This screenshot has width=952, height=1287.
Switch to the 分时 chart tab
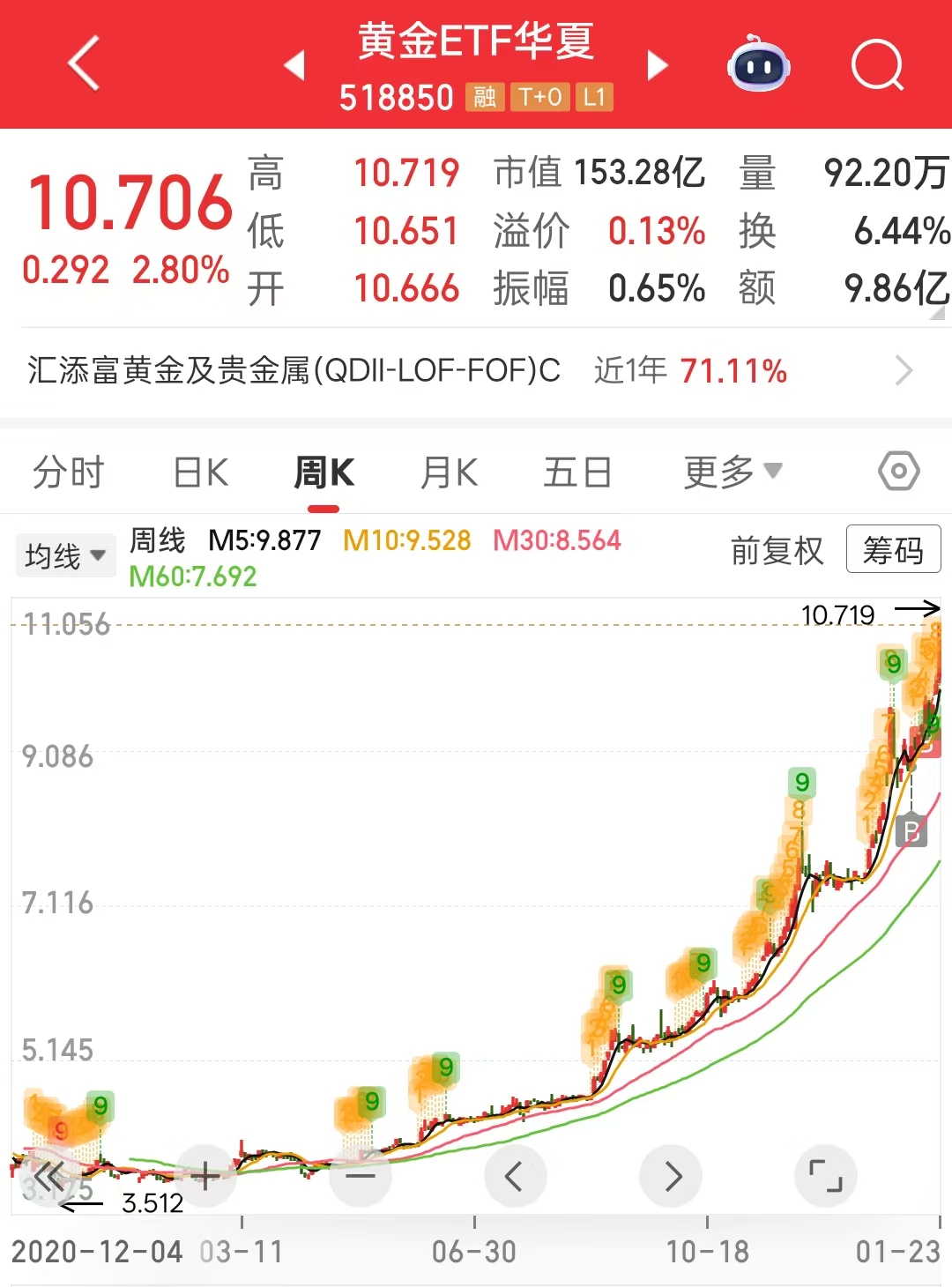pyautogui.click(x=68, y=472)
